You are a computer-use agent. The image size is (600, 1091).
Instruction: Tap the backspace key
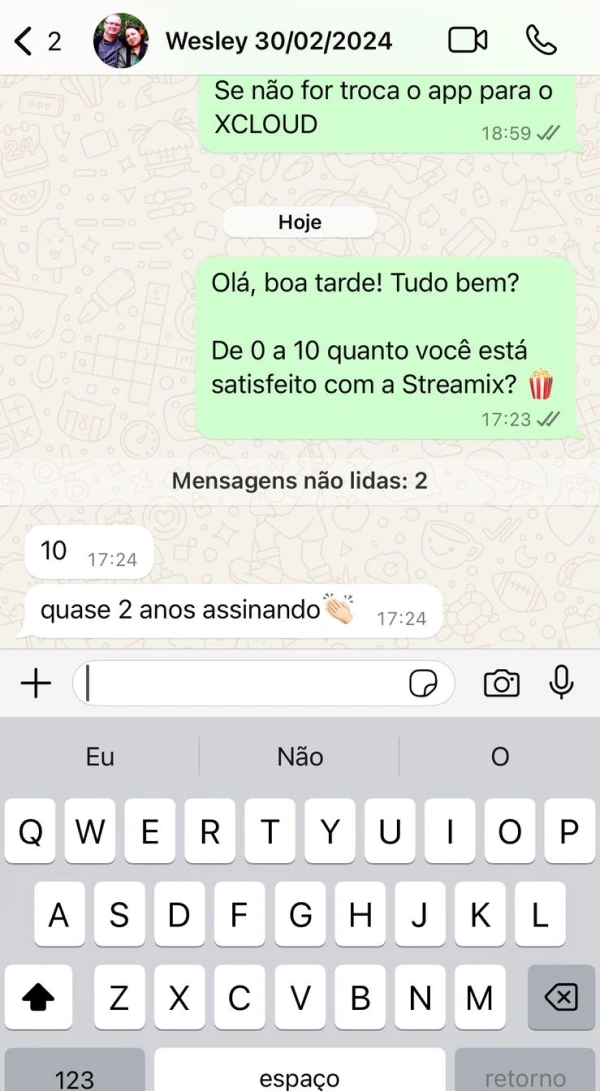(561, 997)
